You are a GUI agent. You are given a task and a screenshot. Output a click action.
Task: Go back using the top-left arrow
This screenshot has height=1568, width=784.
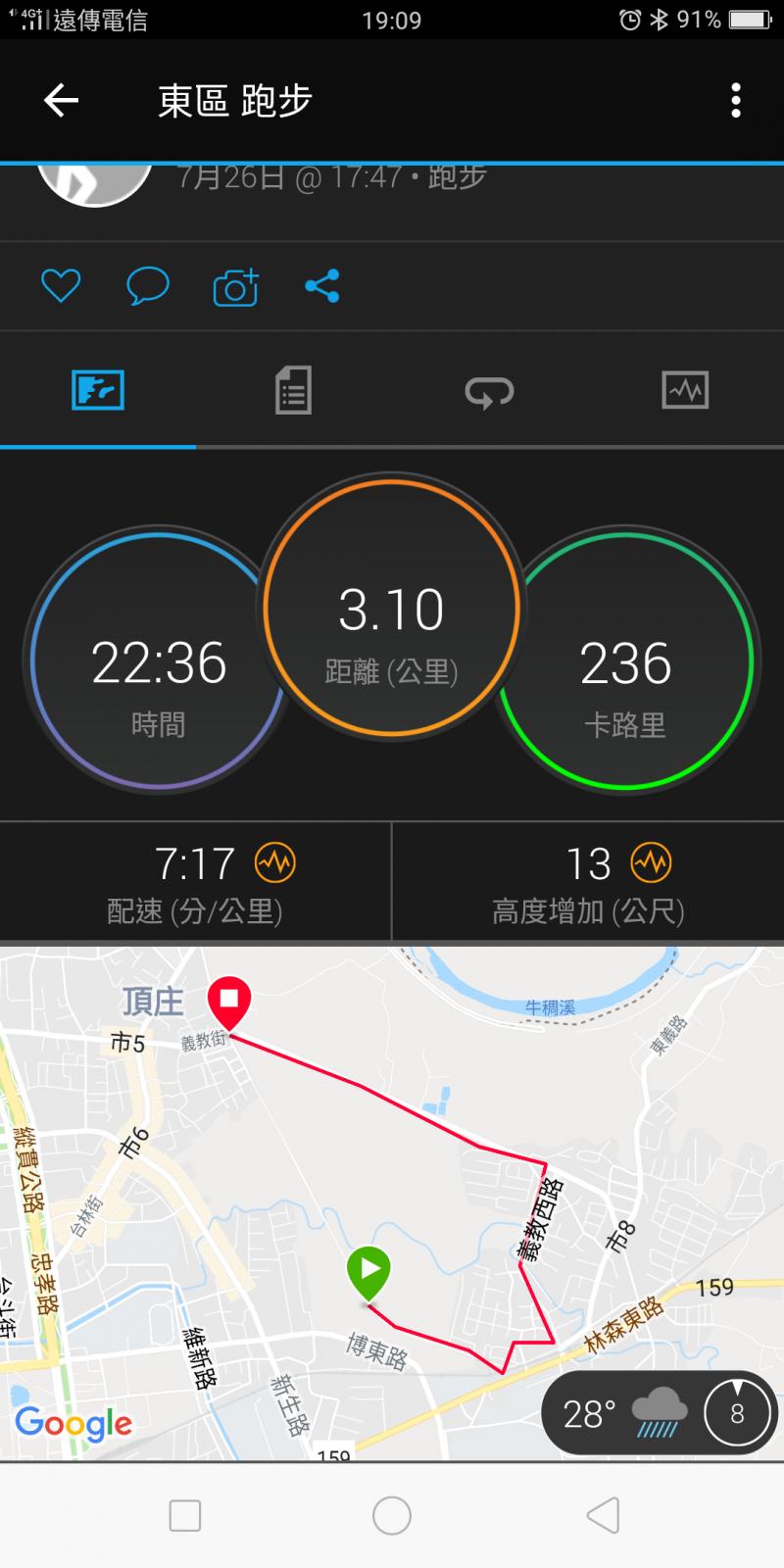[x=61, y=100]
